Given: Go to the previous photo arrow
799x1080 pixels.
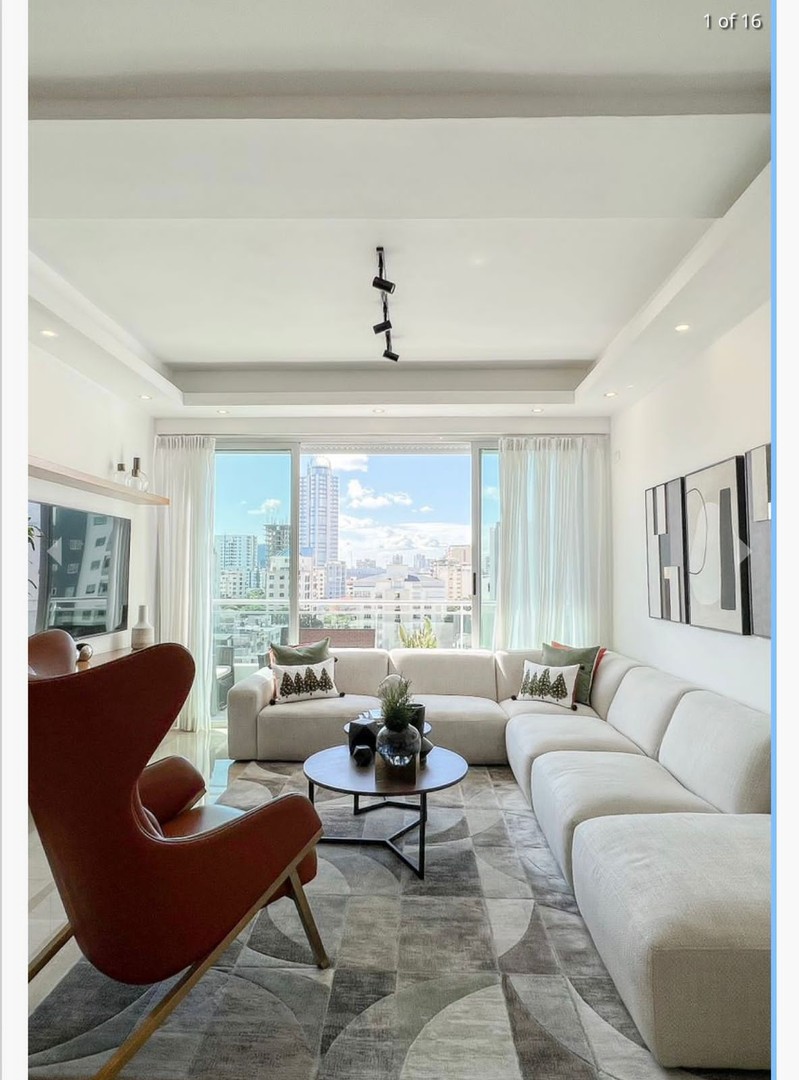Looking at the screenshot, I should click(54, 551).
